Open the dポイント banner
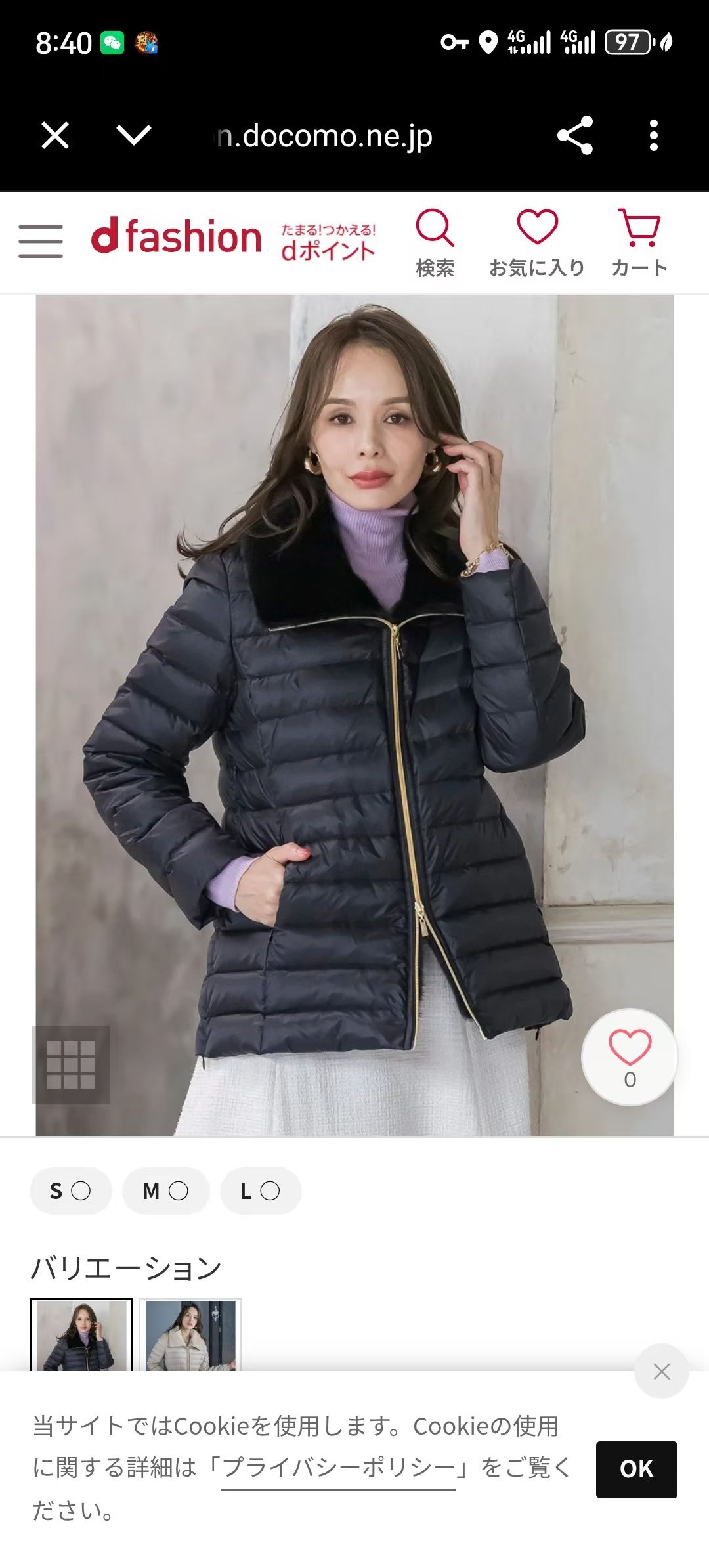This screenshot has height=1568, width=709. coord(328,242)
